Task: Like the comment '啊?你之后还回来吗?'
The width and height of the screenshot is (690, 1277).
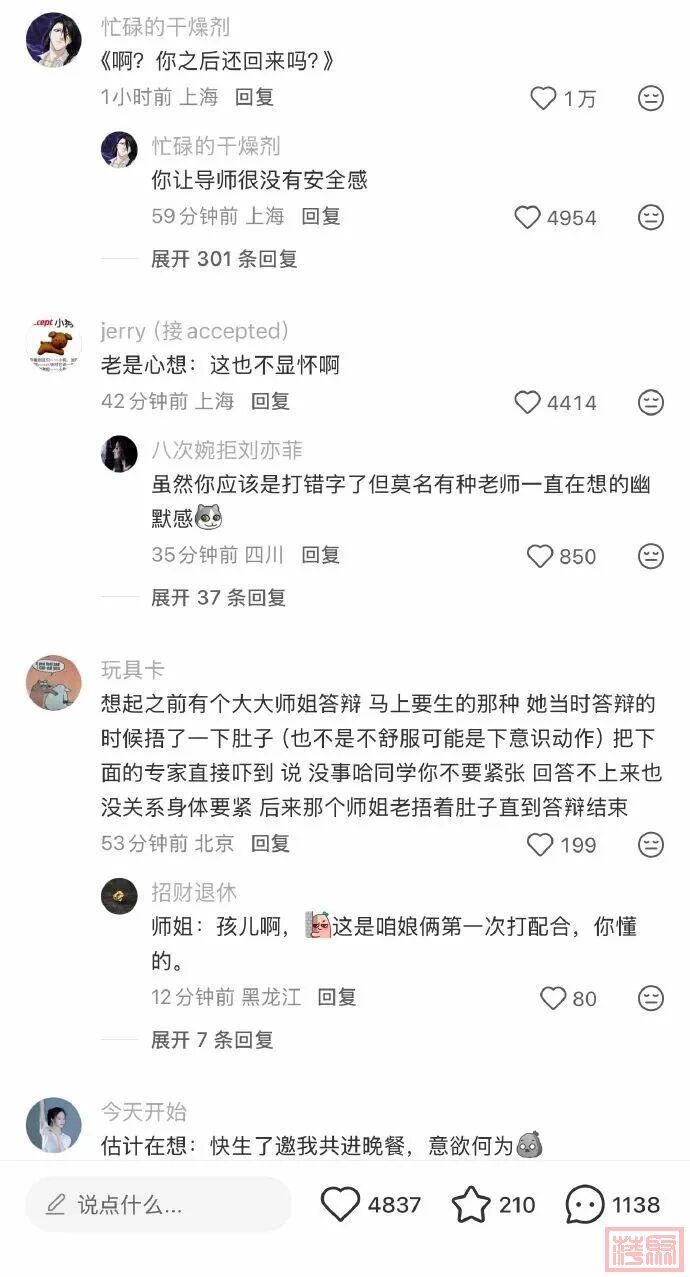Action: click(543, 98)
